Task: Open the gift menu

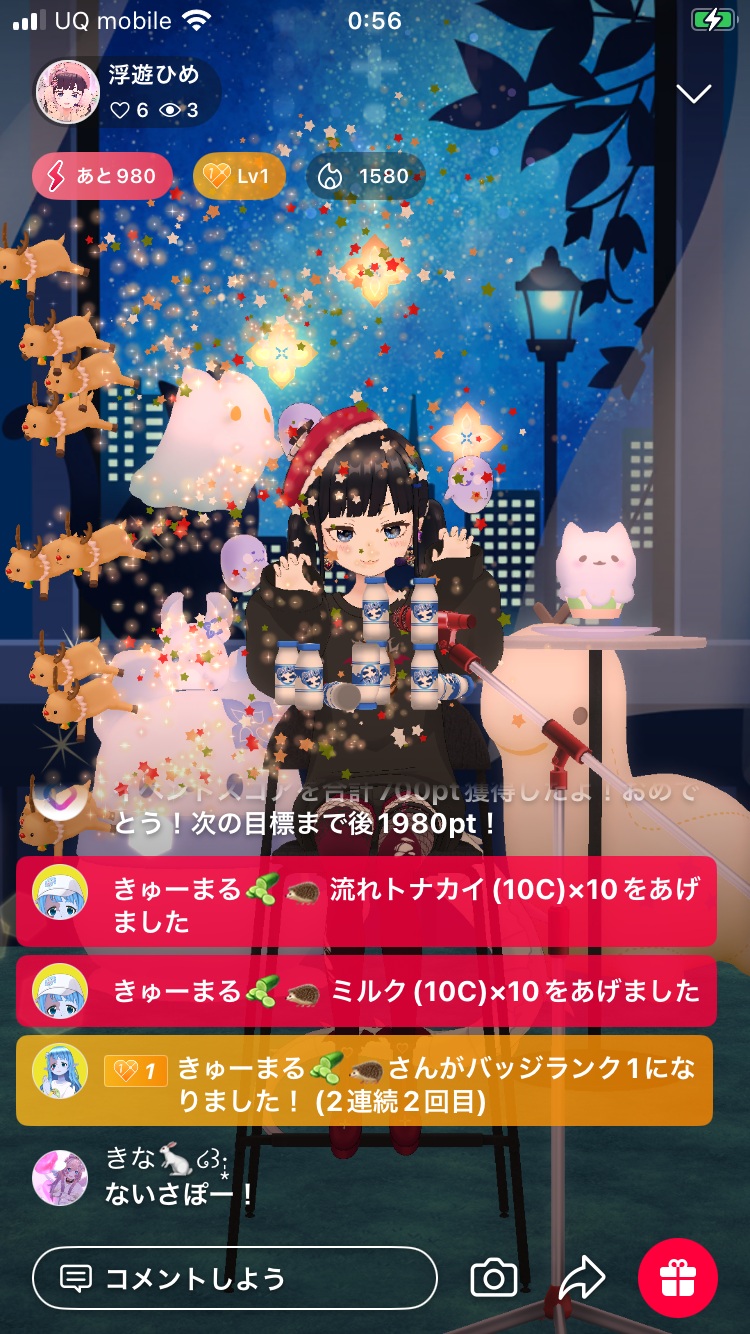Action: pyautogui.click(x=677, y=1278)
